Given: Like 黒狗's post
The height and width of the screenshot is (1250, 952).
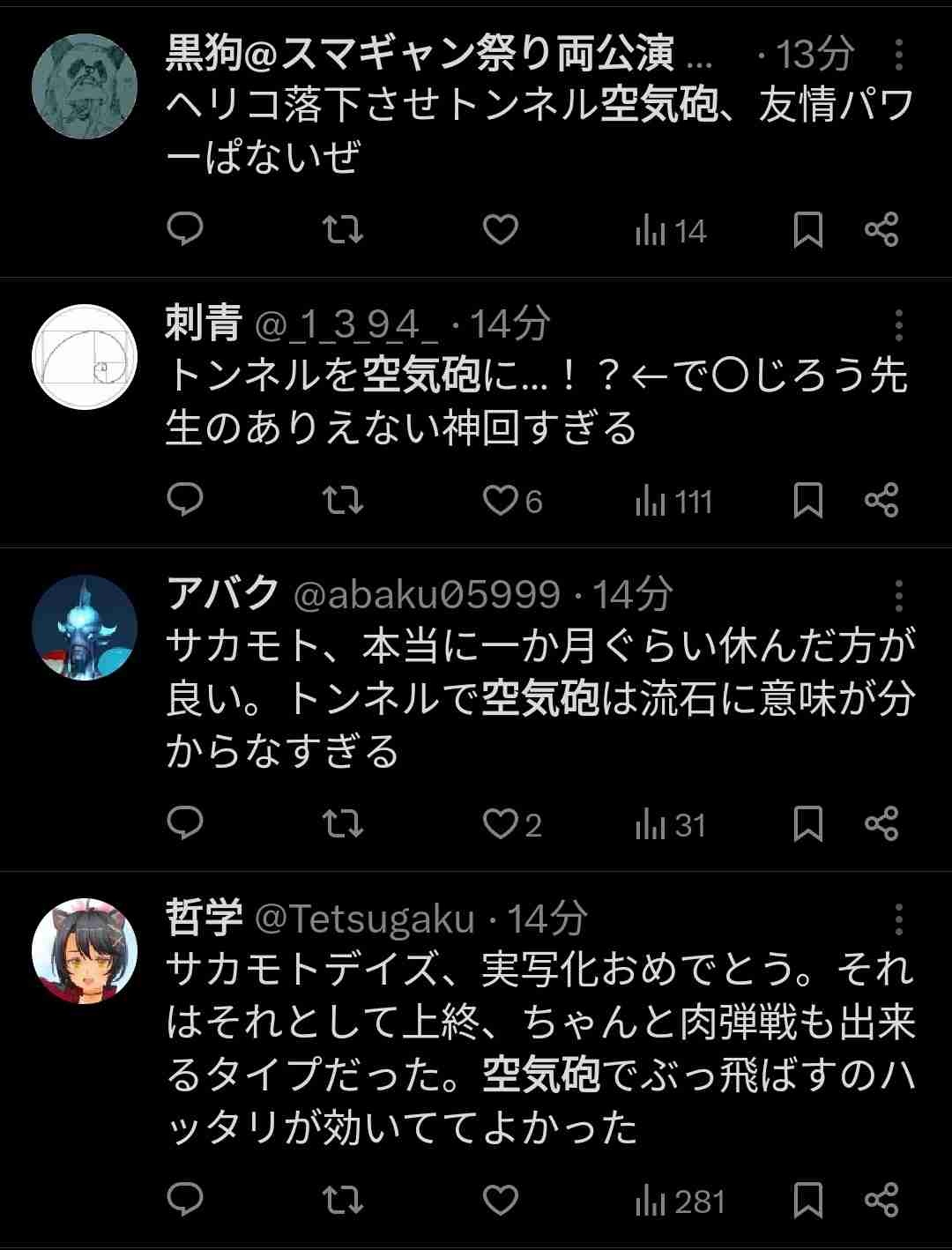Looking at the screenshot, I should pos(501,230).
